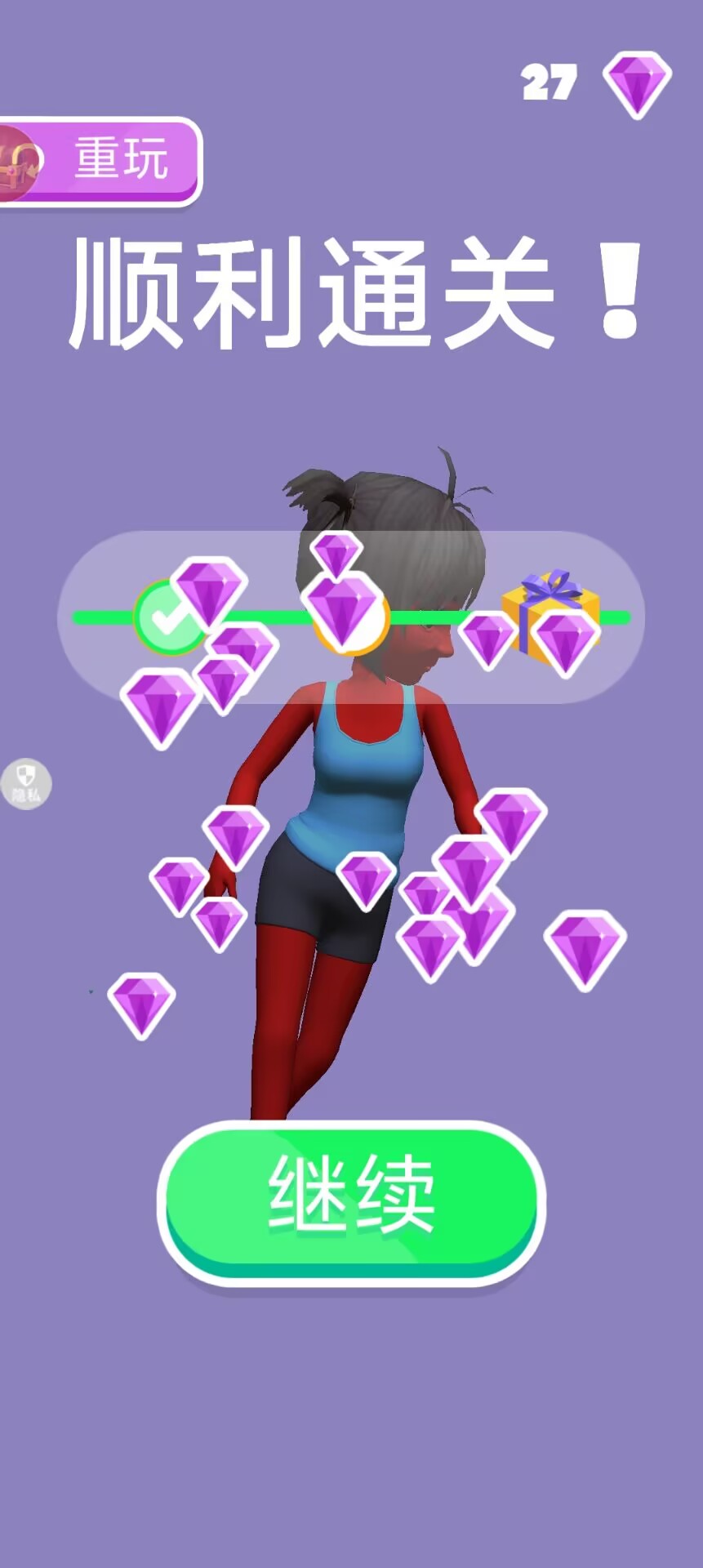The image size is (703, 1568).
Task: Open the 隐私 privacy shield icon
Action: click(26, 784)
